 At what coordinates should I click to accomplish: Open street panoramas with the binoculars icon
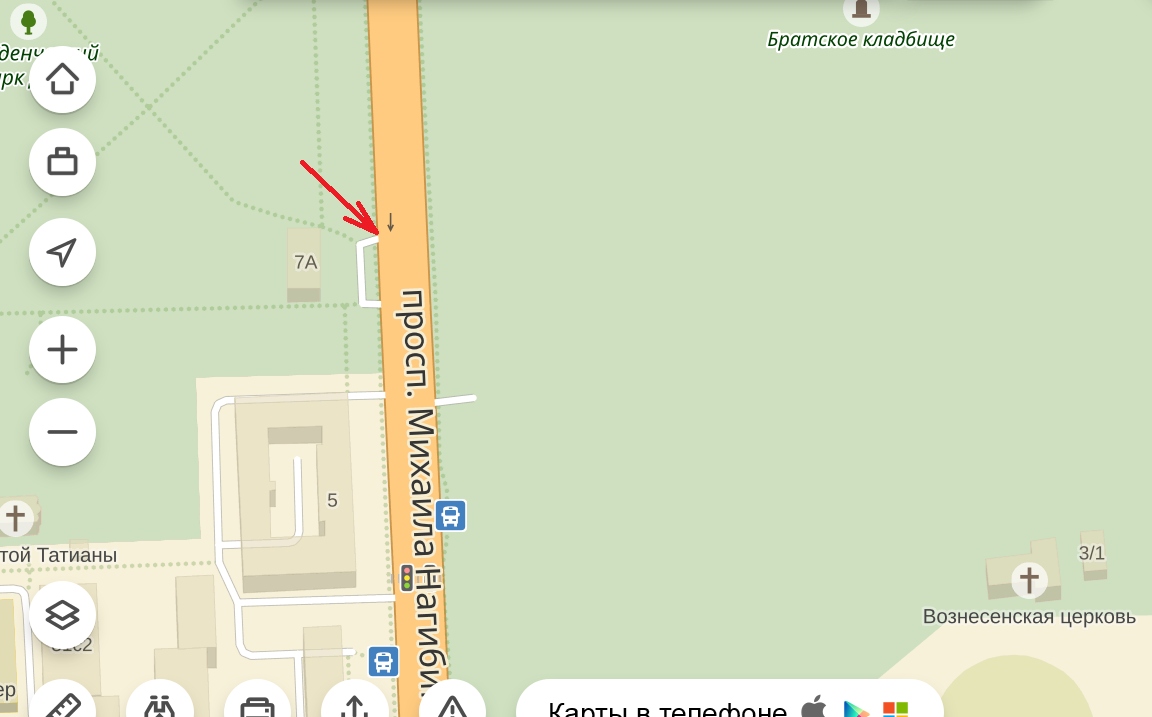(160, 704)
